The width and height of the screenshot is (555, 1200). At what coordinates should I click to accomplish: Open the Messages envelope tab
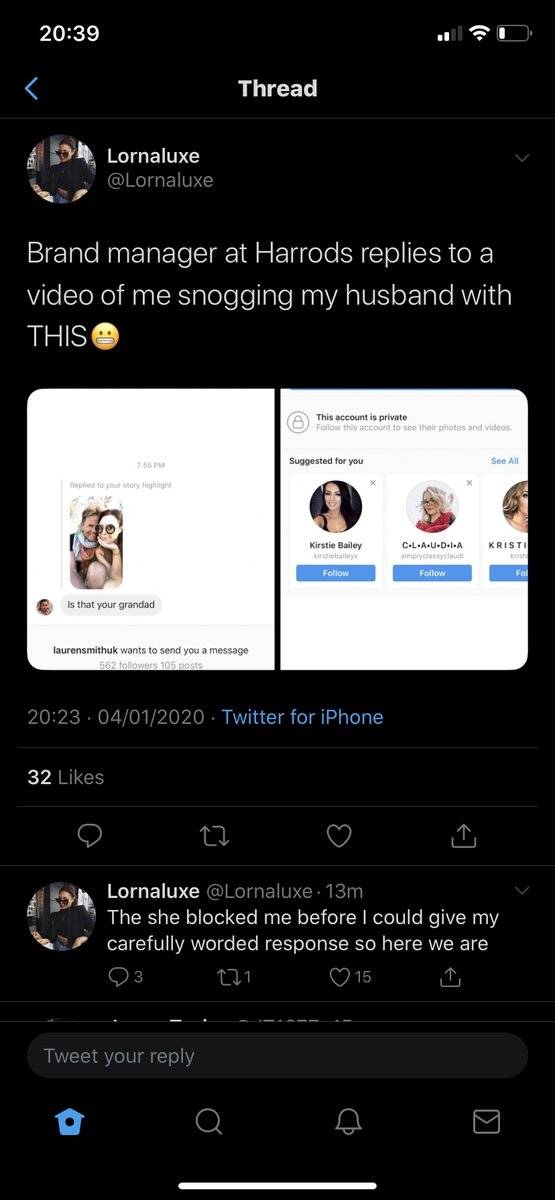click(x=486, y=1123)
